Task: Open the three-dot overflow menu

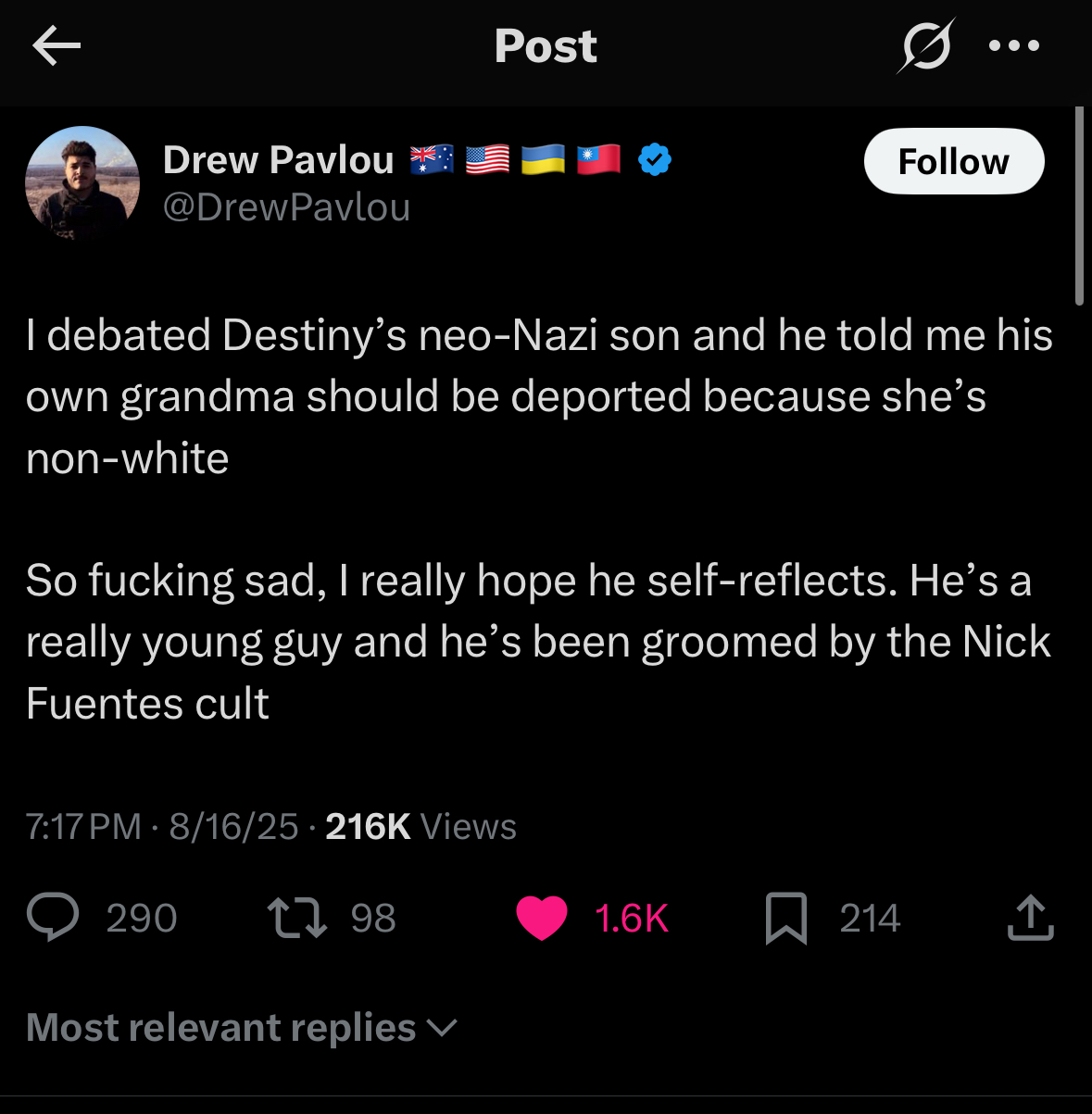Action: click(1014, 45)
